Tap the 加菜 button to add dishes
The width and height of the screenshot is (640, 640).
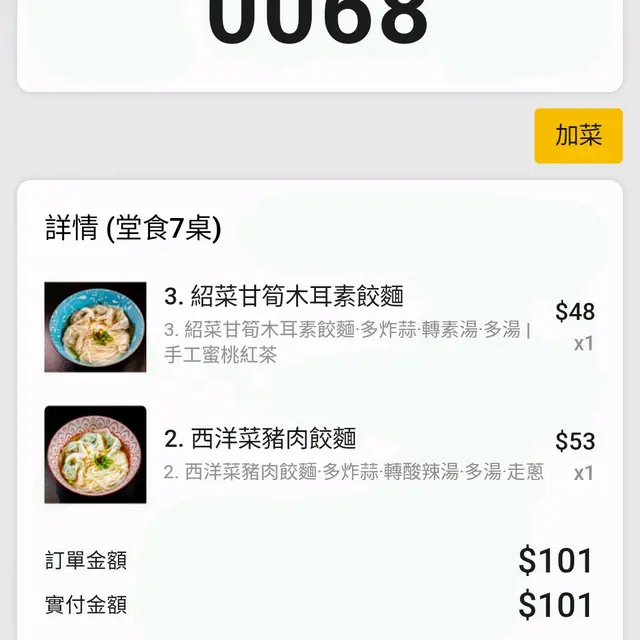coord(578,136)
